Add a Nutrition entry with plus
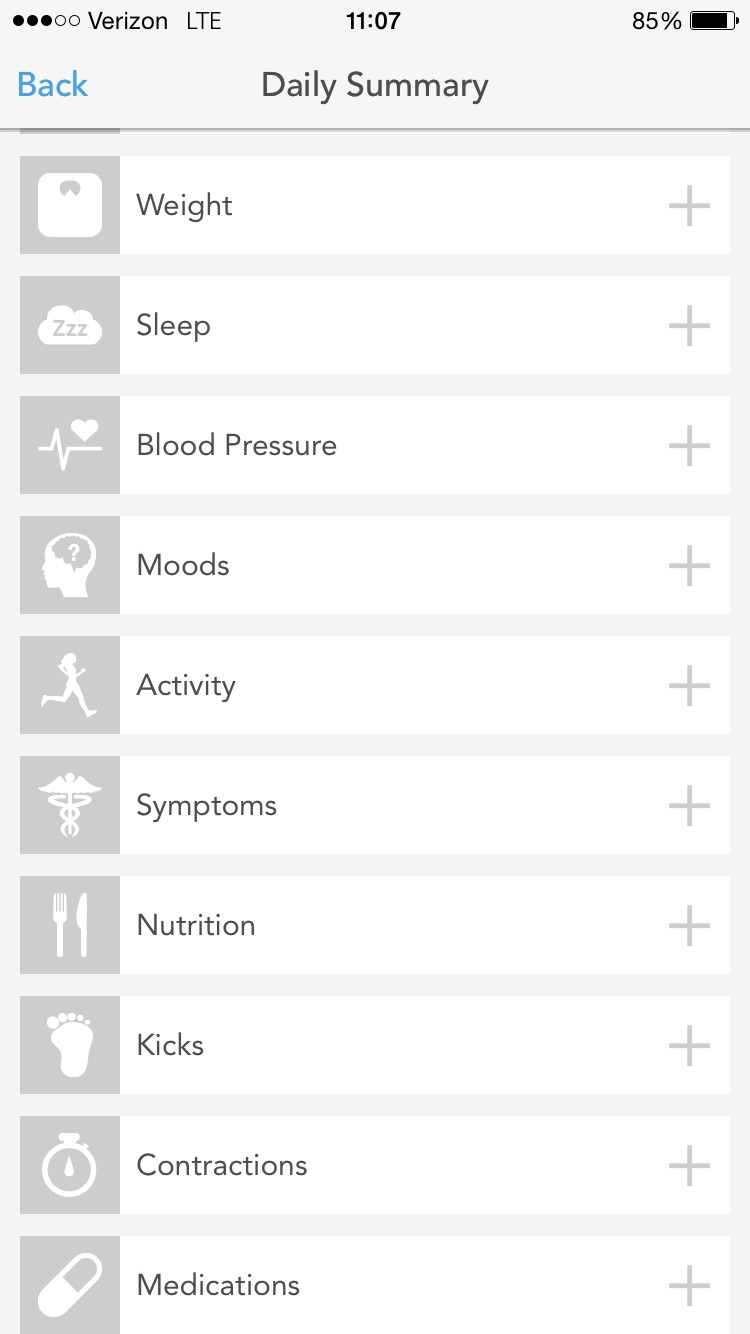The height and width of the screenshot is (1334, 750). 689,926
